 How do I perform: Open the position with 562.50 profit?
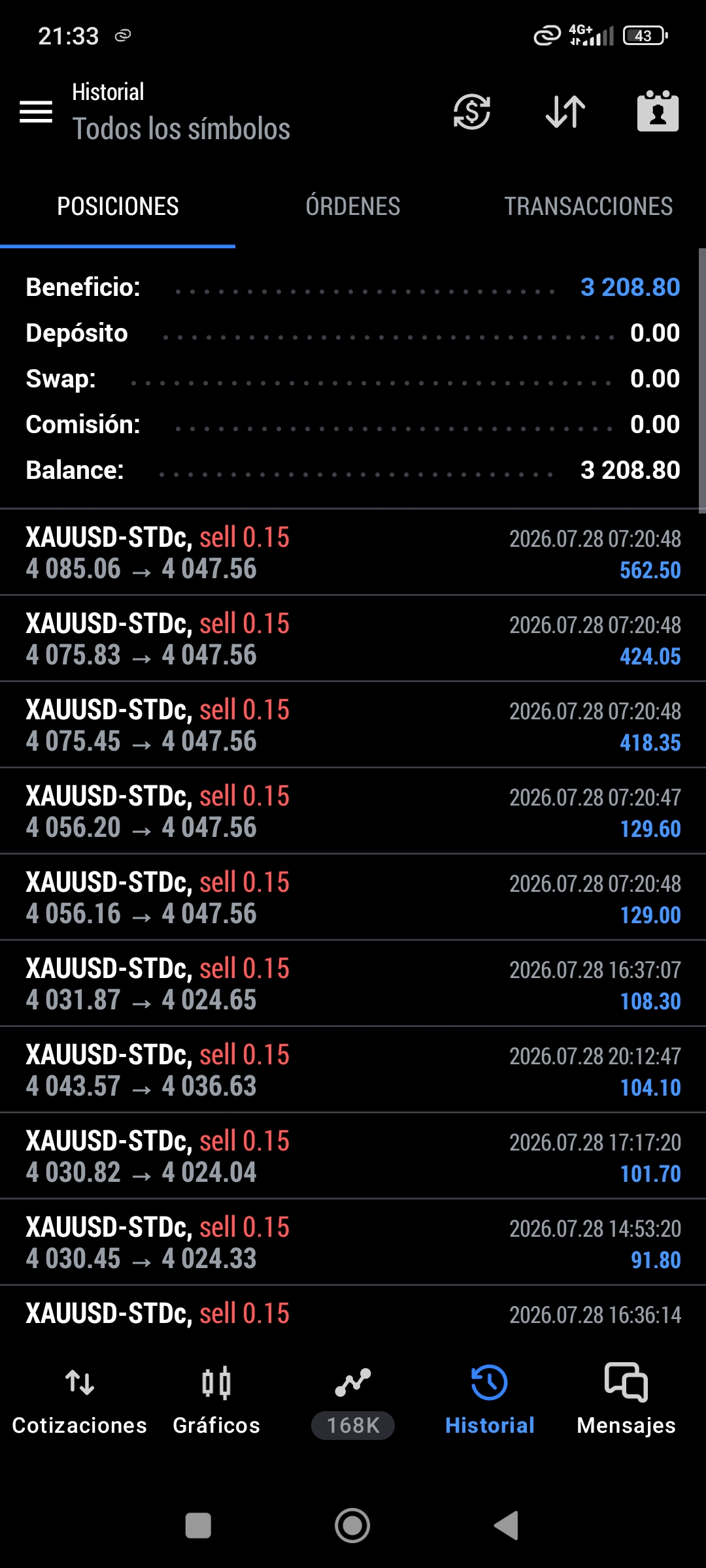click(x=353, y=553)
